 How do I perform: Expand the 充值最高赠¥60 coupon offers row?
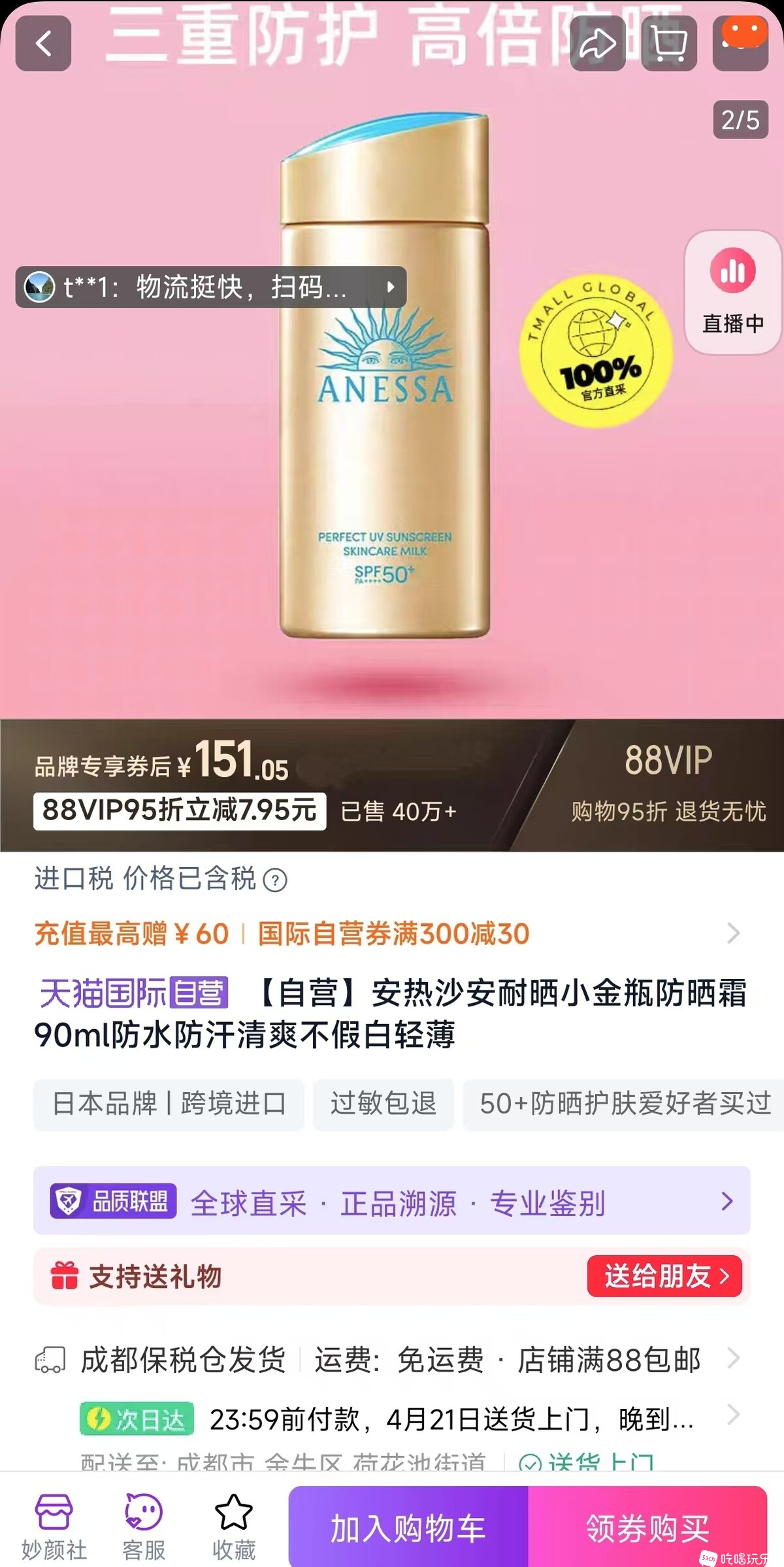click(x=733, y=933)
